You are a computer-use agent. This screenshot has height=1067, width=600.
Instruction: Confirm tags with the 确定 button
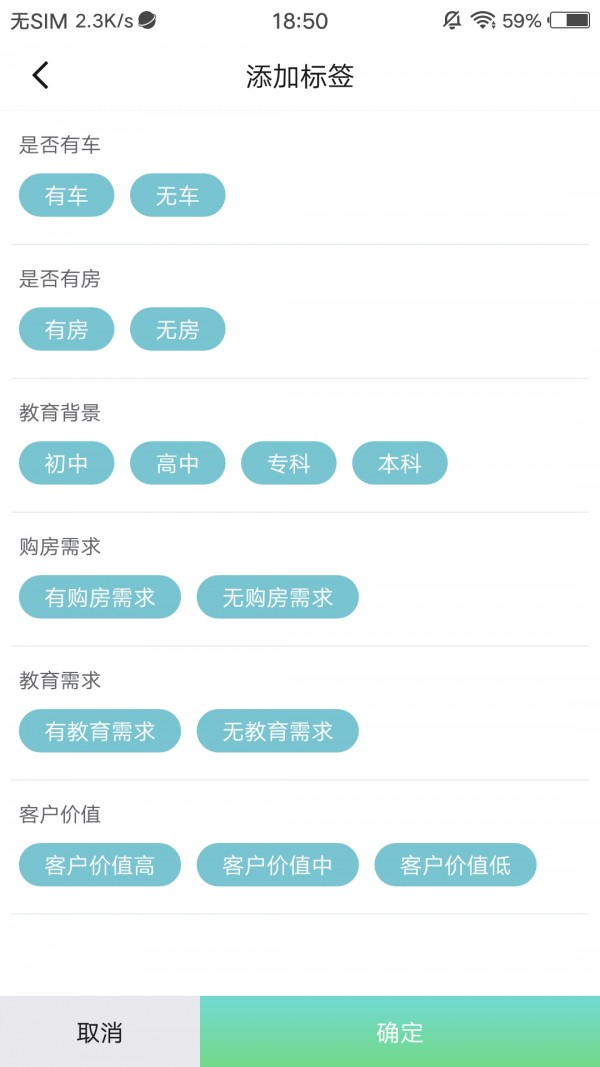coord(400,1032)
